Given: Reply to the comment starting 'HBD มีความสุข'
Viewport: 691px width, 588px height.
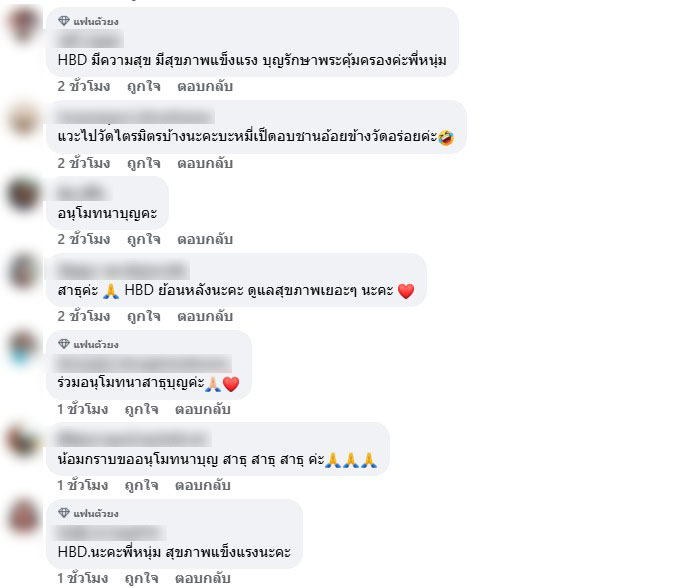Looking at the screenshot, I should click(205, 87).
